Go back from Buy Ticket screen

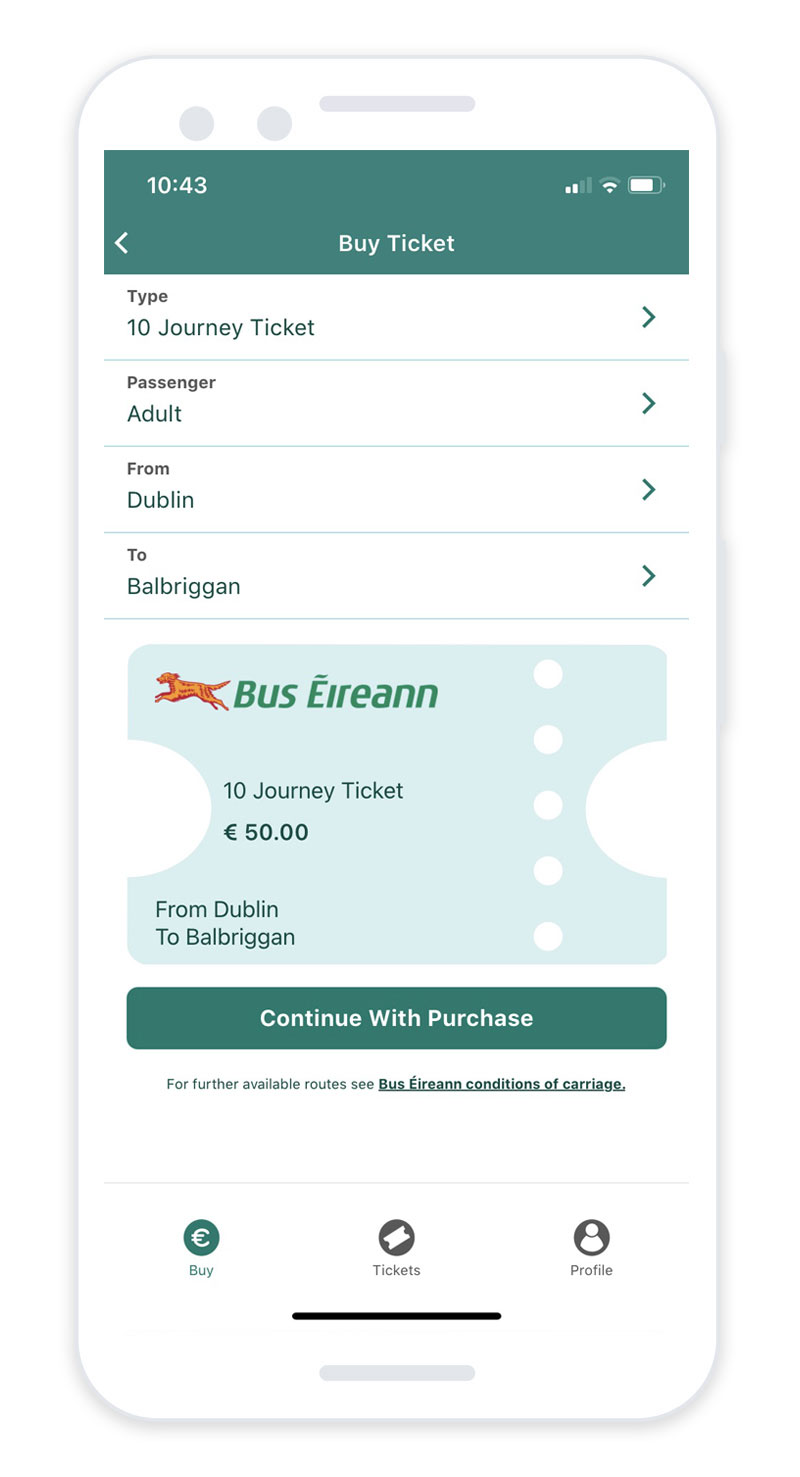pyautogui.click(x=122, y=243)
